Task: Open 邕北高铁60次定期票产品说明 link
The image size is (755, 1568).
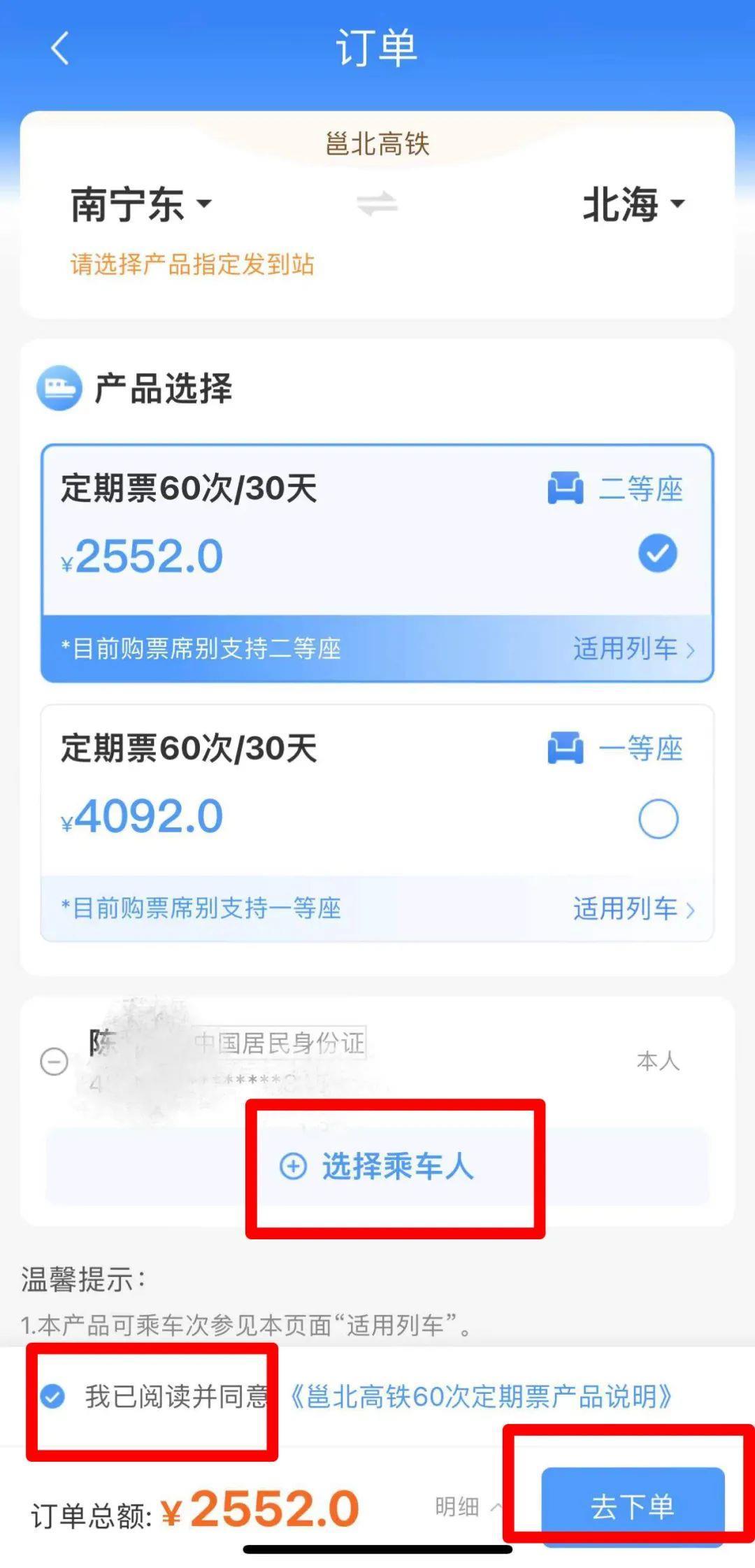Action: [x=481, y=1396]
